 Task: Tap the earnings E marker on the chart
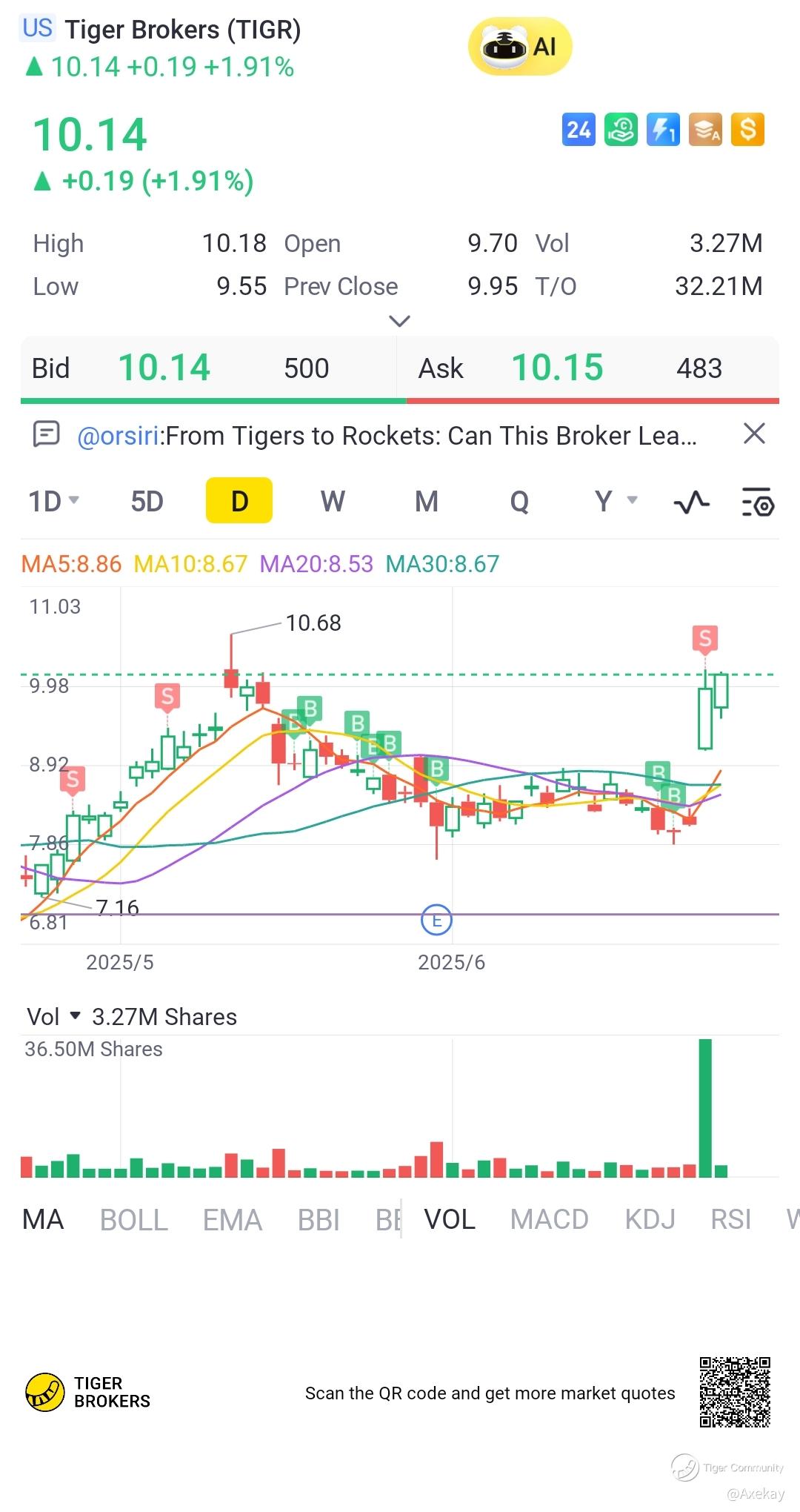436,920
